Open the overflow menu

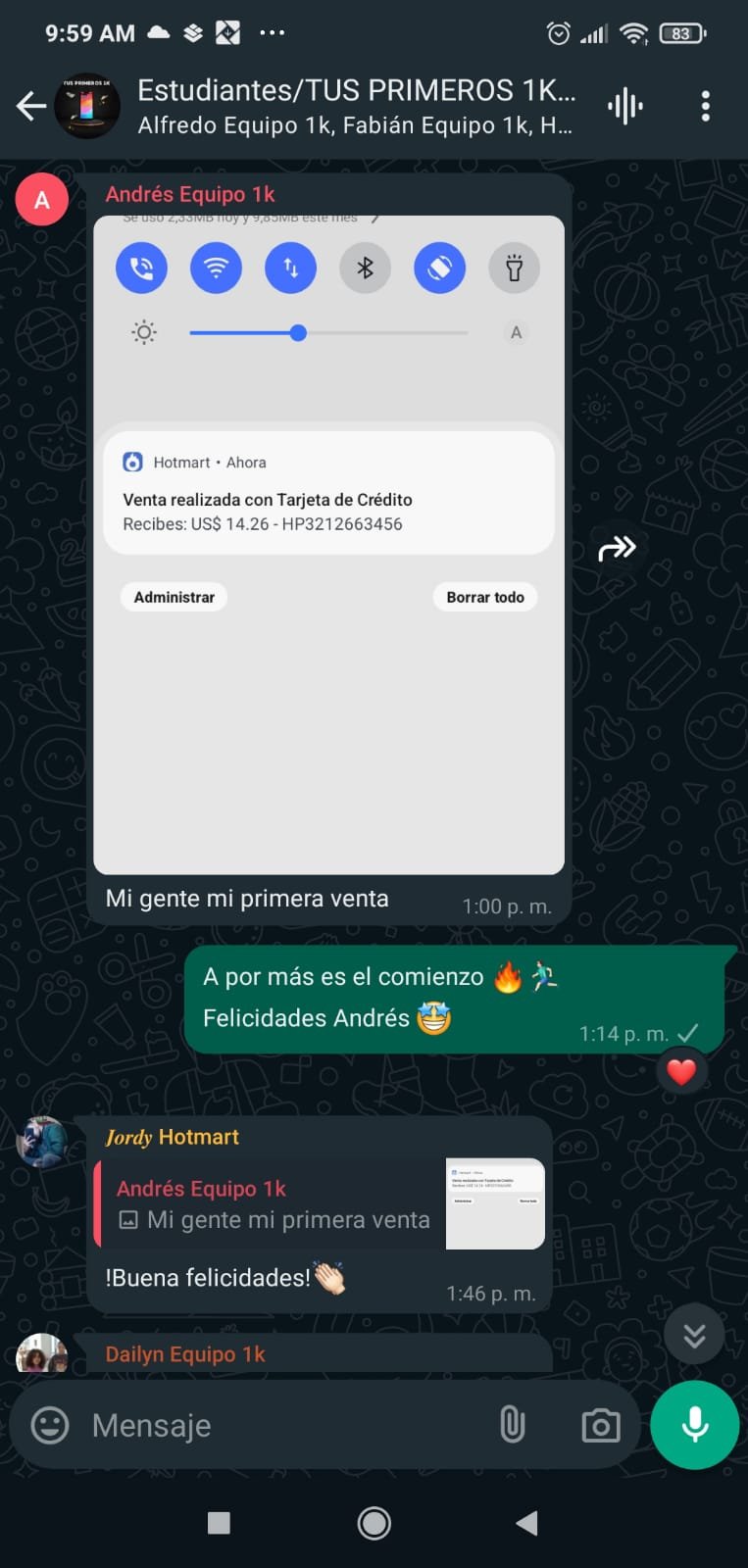pos(705,106)
